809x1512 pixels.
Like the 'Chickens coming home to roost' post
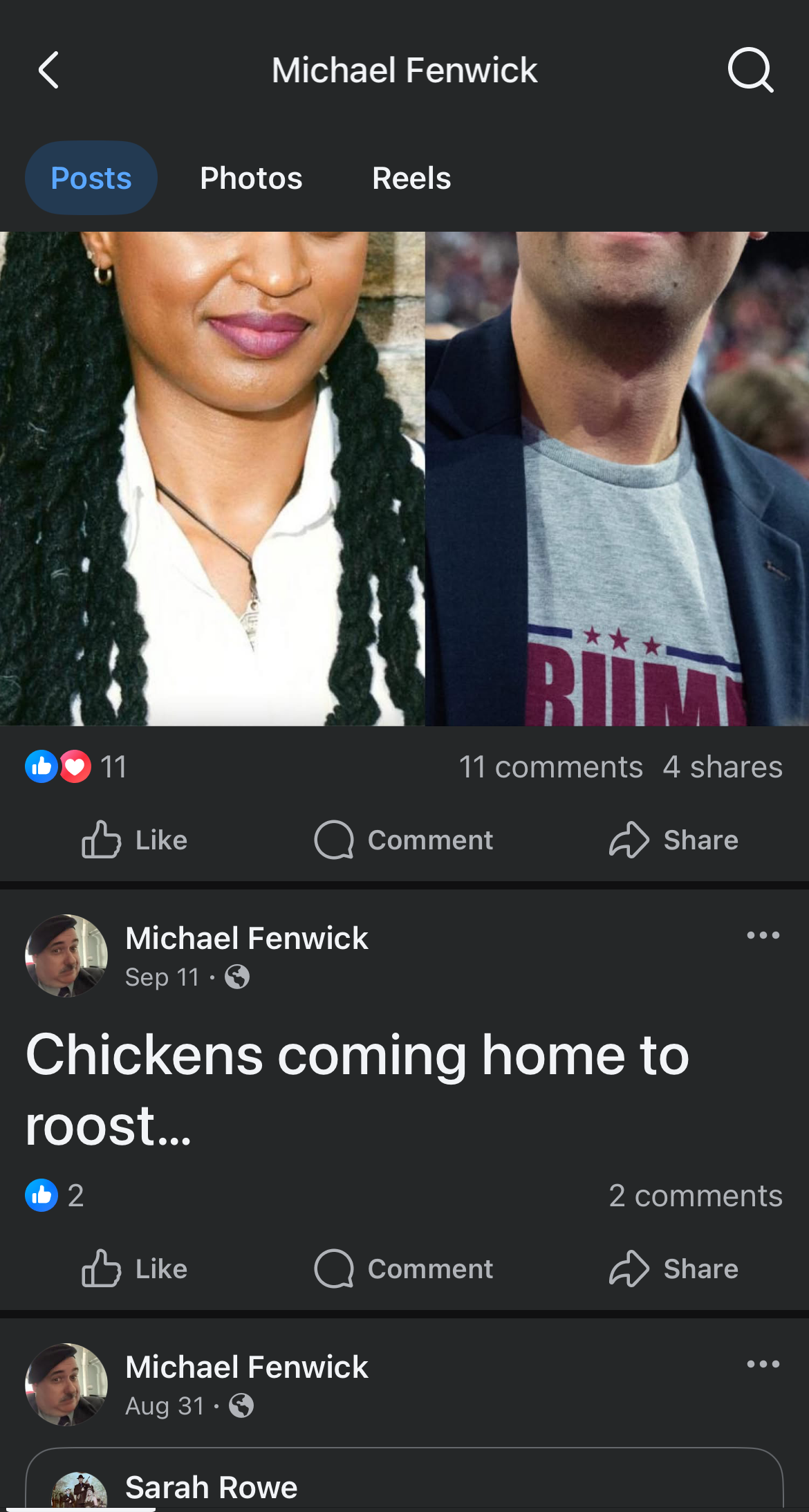135,1269
